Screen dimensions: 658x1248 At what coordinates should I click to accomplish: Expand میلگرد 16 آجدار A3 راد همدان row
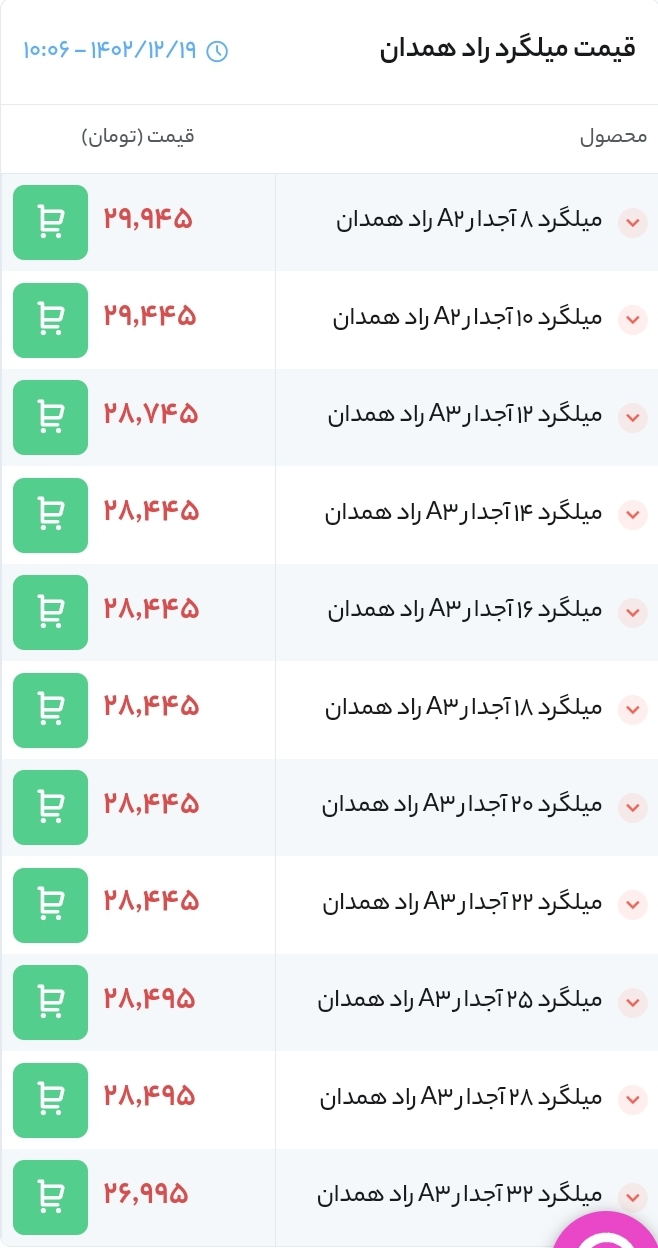(x=632, y=612)
